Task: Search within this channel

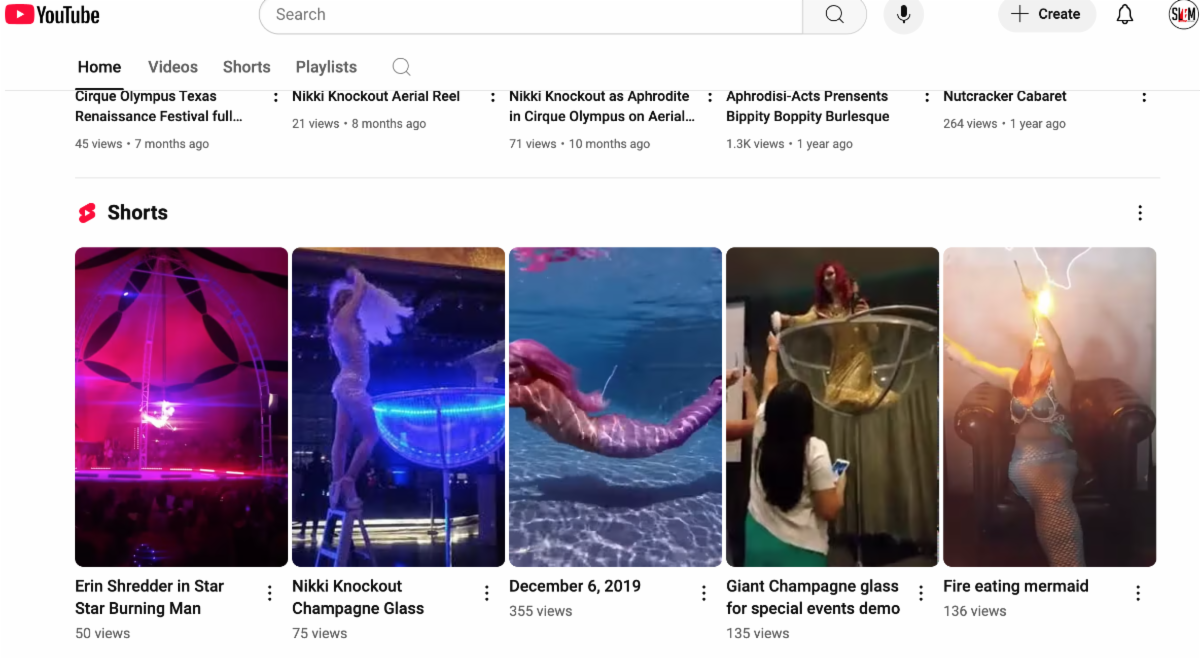Action: (x=401, y=67)
